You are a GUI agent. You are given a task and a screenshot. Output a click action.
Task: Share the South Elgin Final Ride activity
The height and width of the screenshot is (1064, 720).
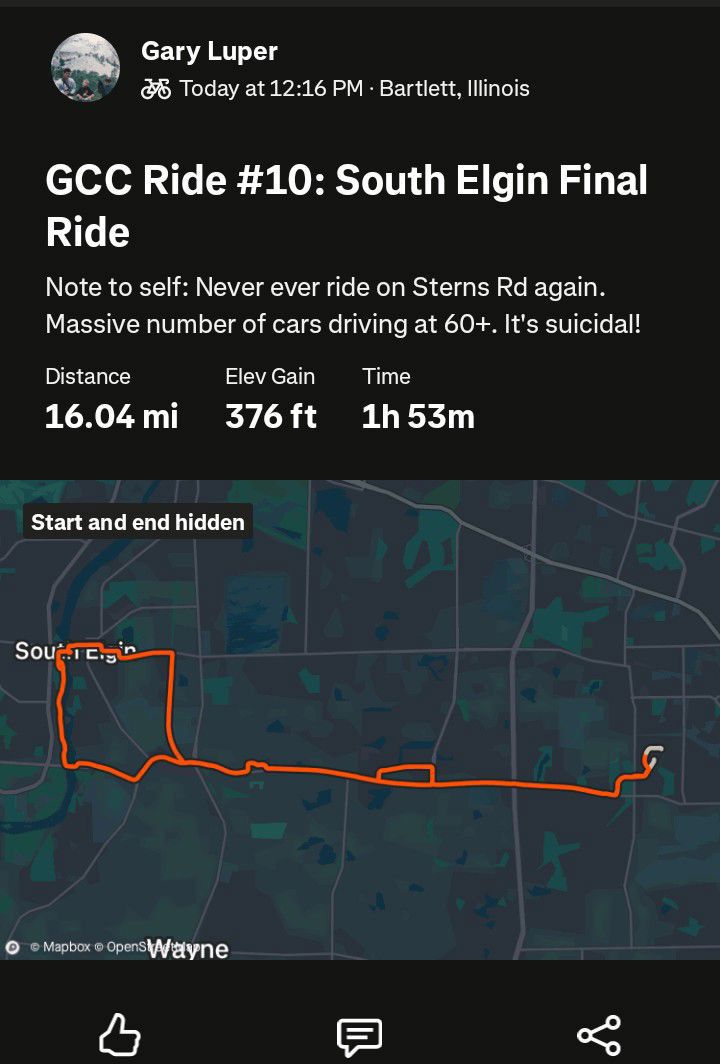pos(599,1035)
